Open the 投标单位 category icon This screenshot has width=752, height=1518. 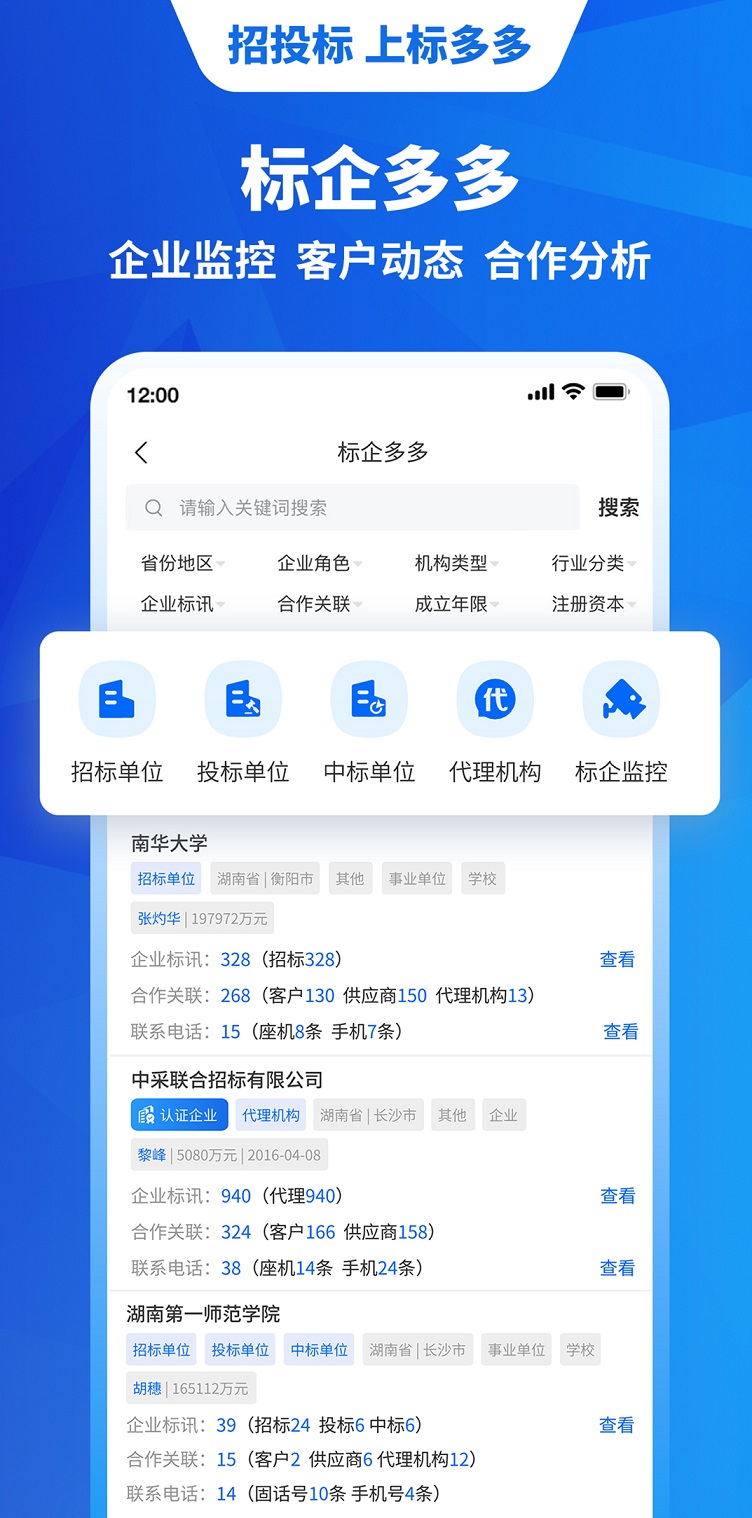tap(243, 700)
